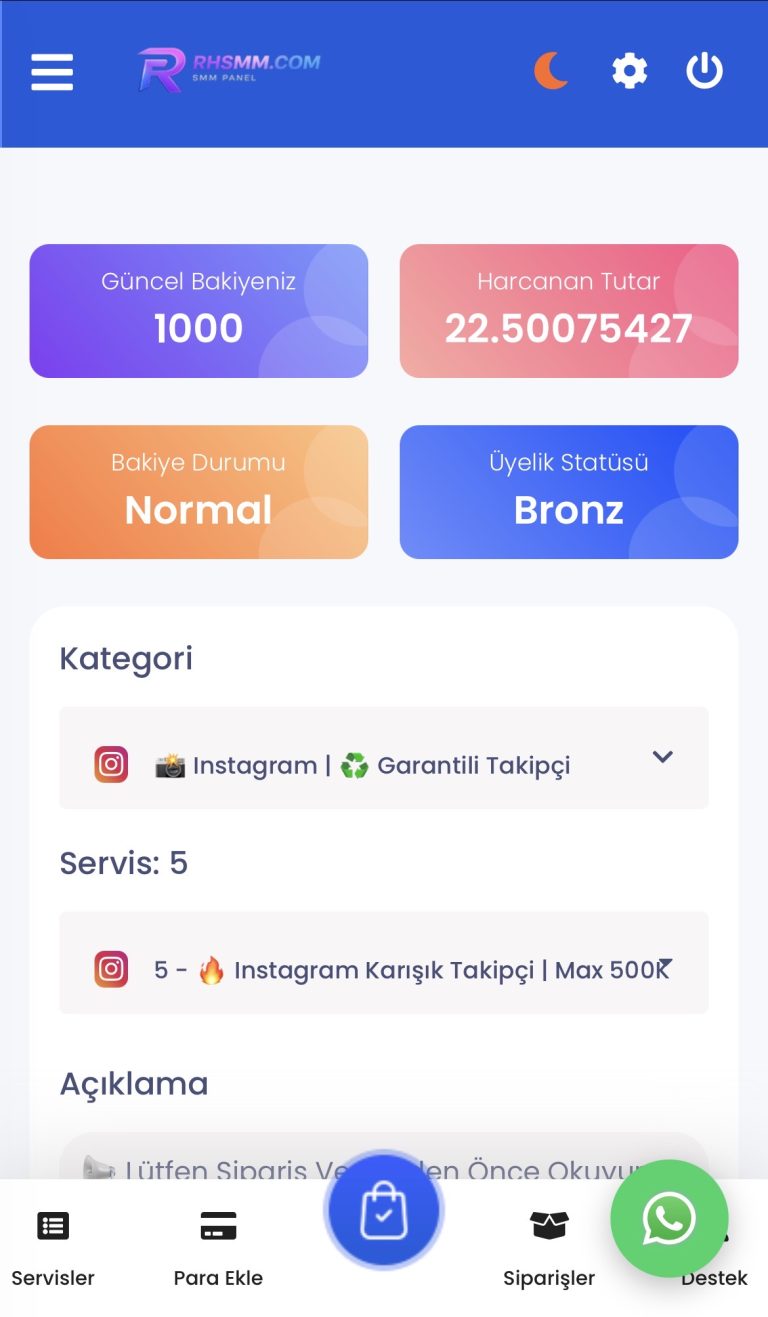Start a WhatsApp chat via green button

click(669, 1218)
